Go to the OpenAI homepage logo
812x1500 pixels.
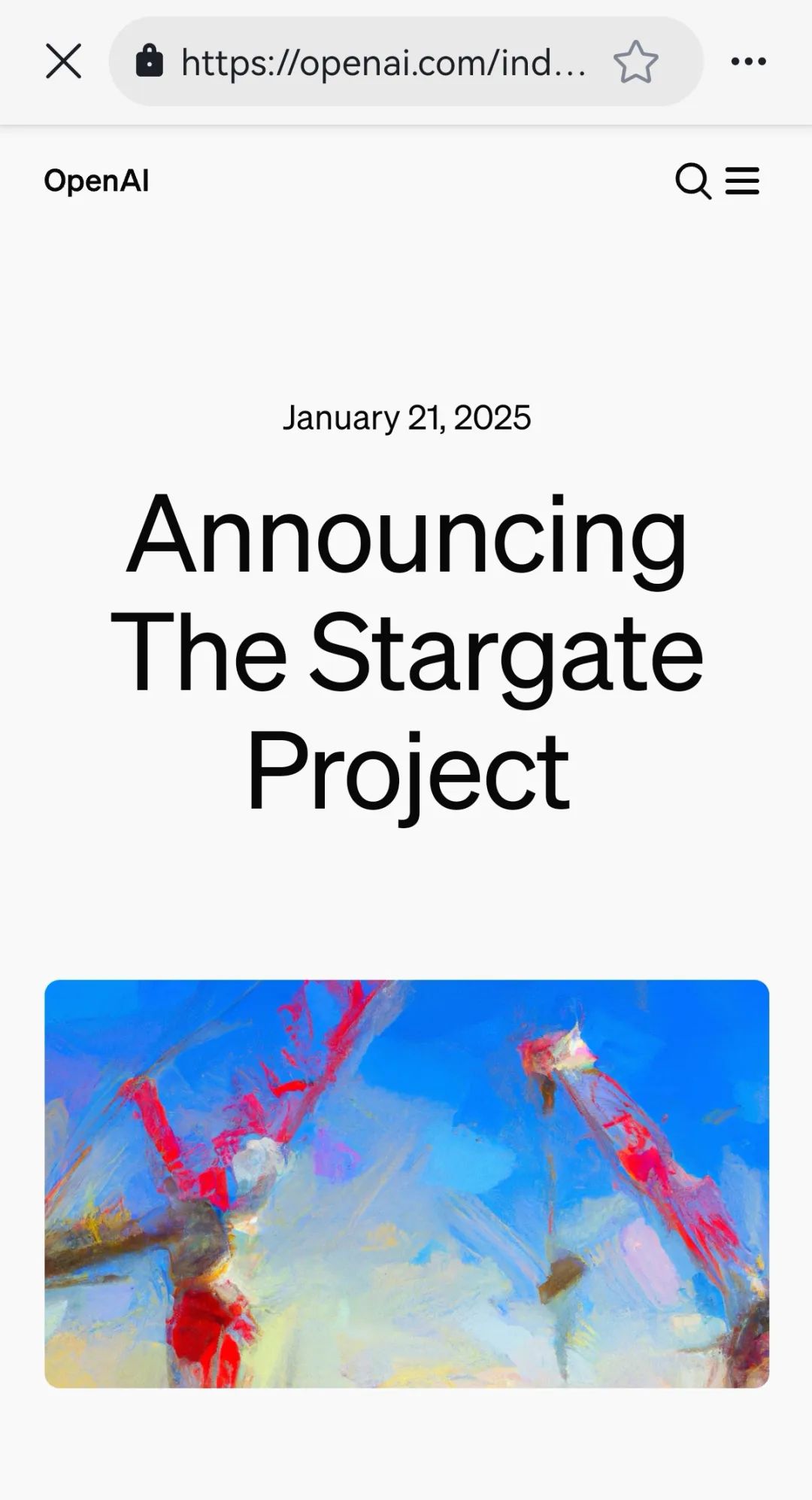(96, 181)
